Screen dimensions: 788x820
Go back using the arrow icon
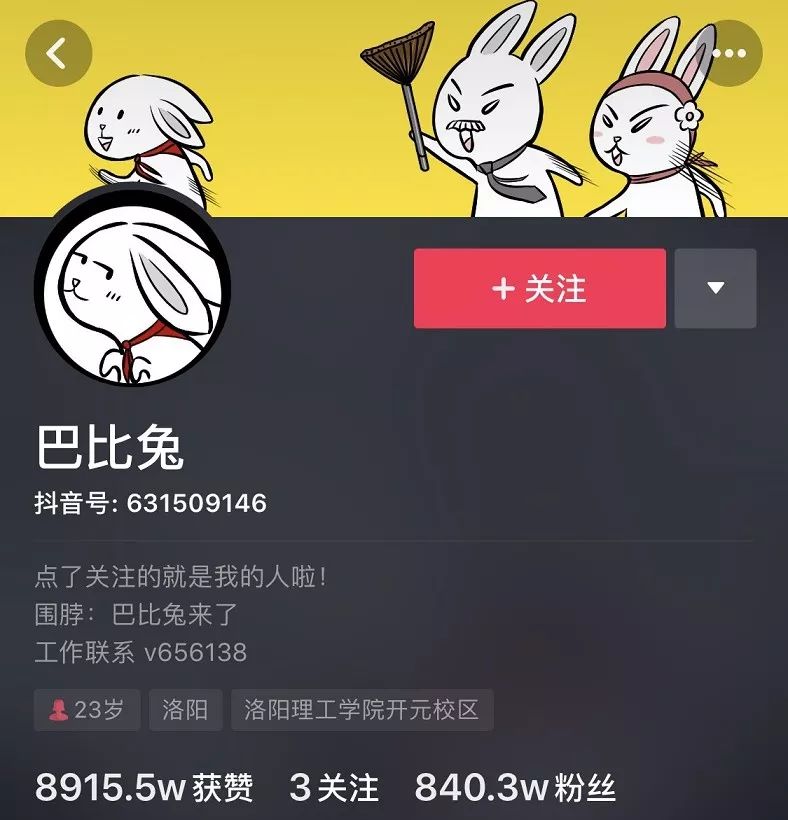(58, 52)
